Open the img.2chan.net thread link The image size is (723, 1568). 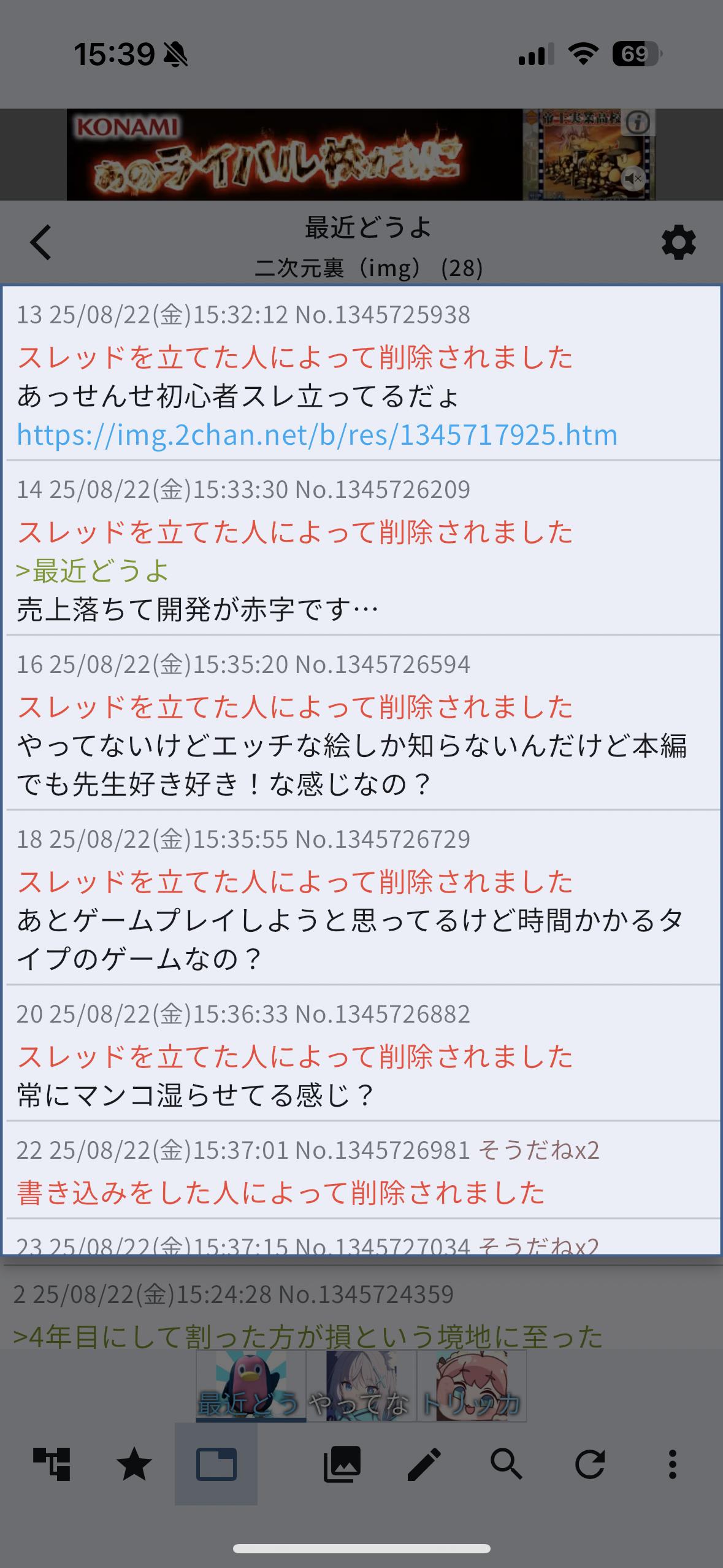pyautogui.click(x=317, y=435)
